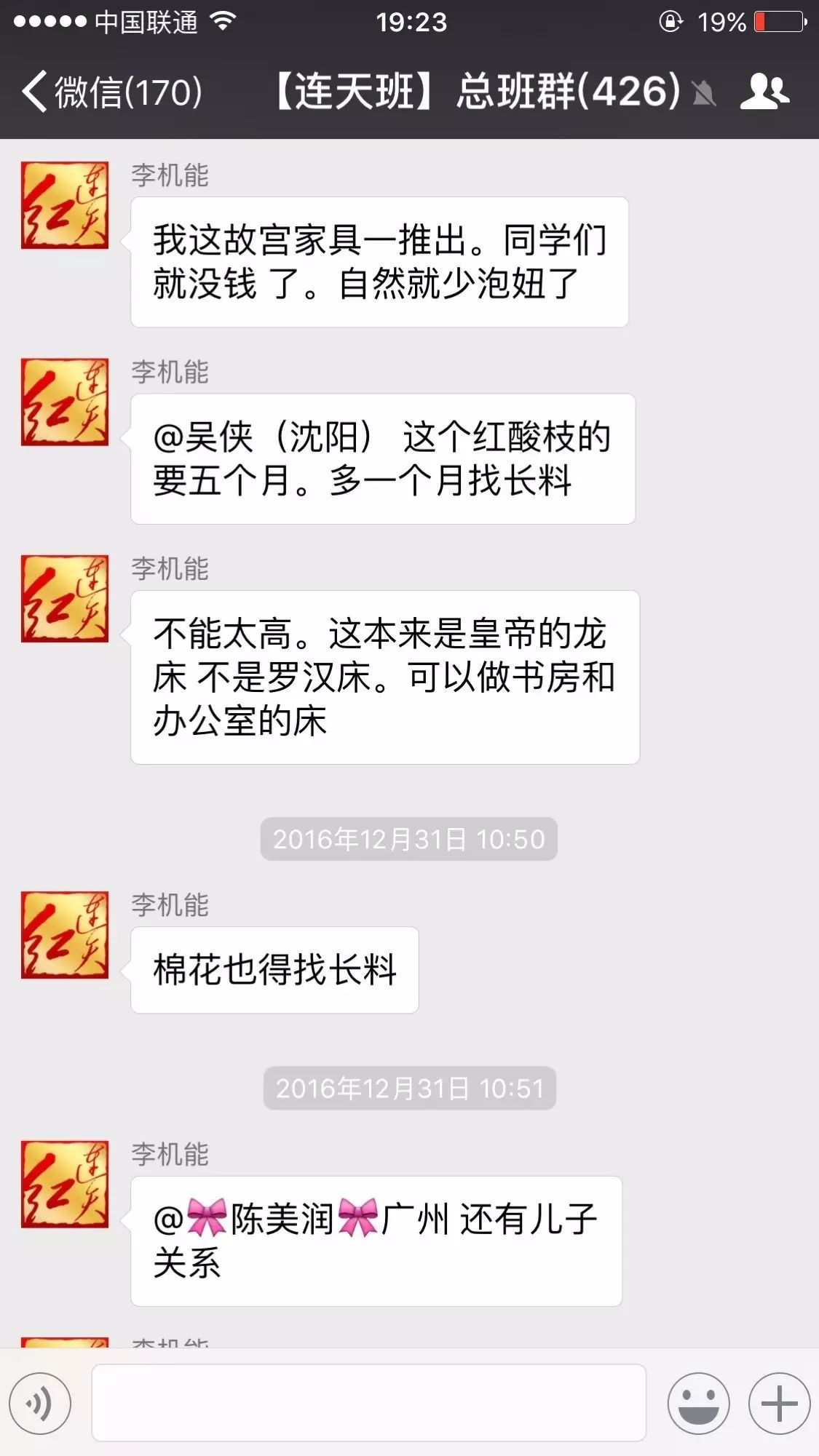819x1456 pixels.
Task: Tap 李机能's avatar beside the 故宫家具 message
Action: (65, 205)
